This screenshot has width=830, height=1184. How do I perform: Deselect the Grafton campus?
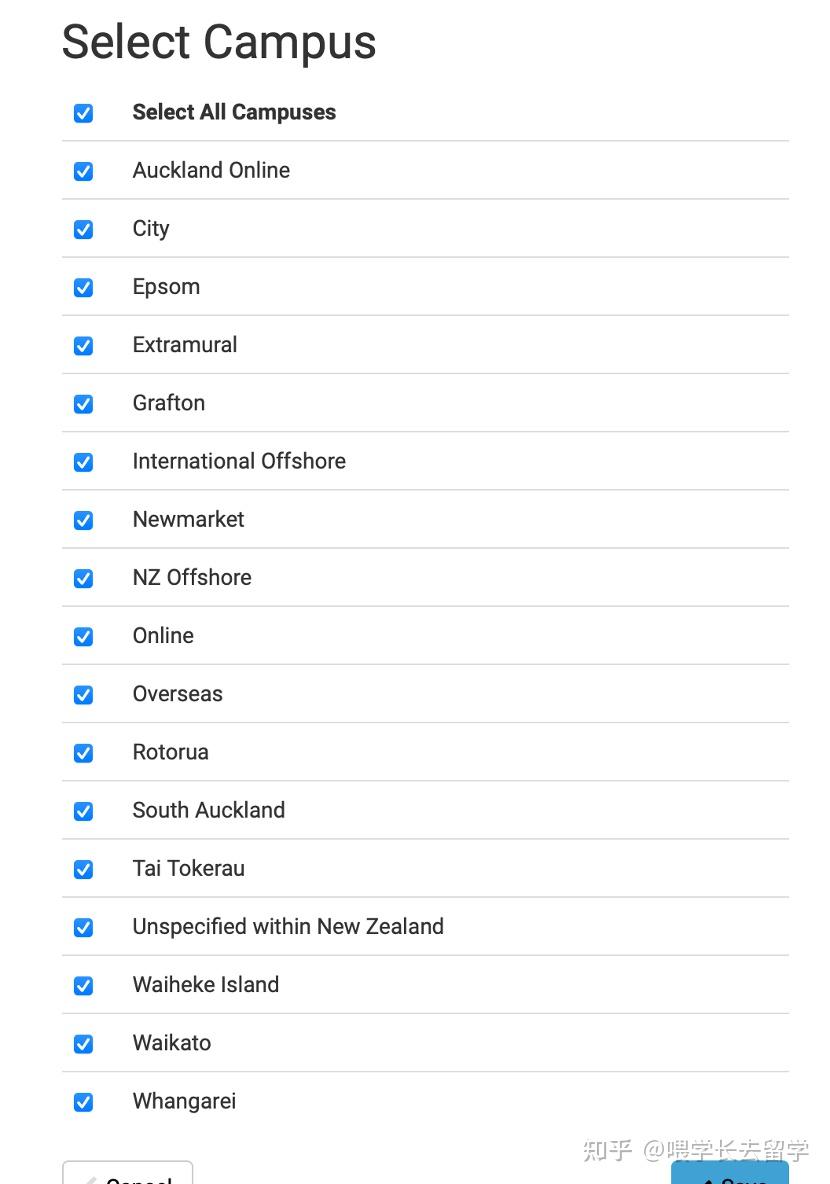[x=84, y=404]
